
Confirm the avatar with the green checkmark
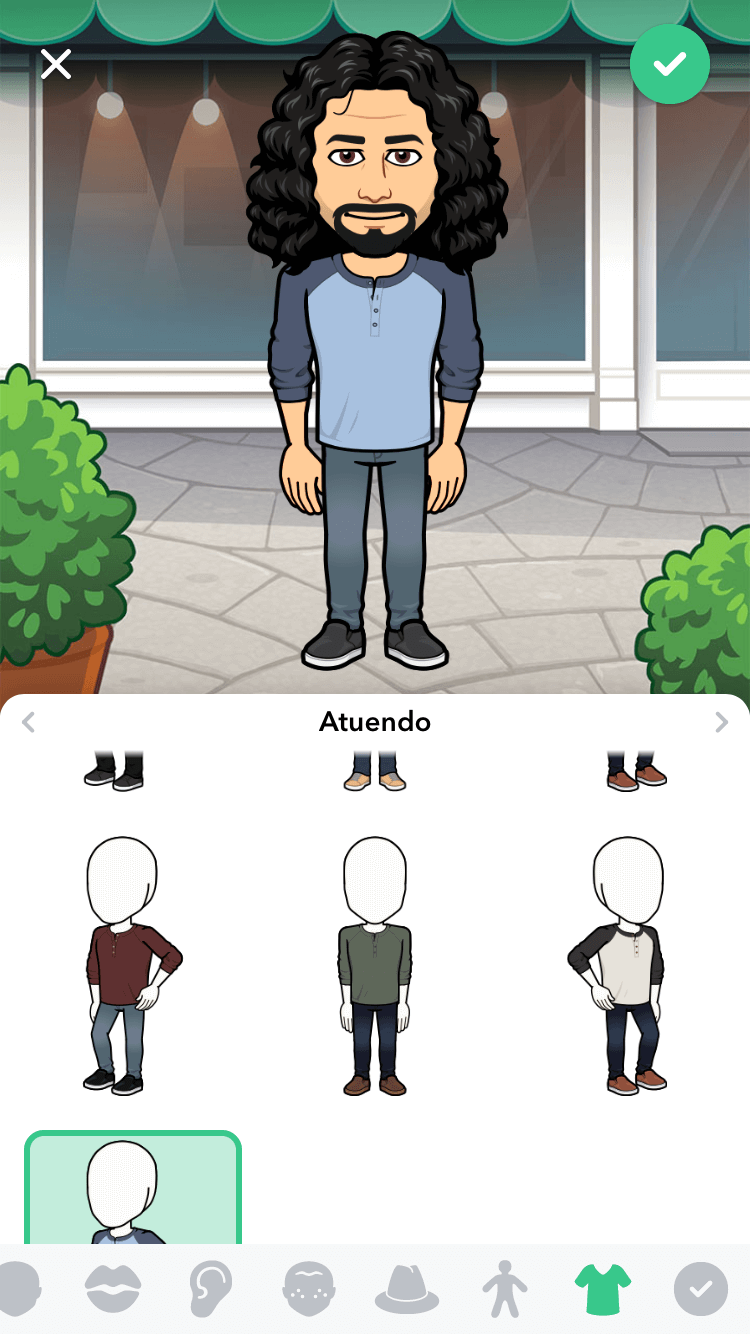[x=670, y=64]
